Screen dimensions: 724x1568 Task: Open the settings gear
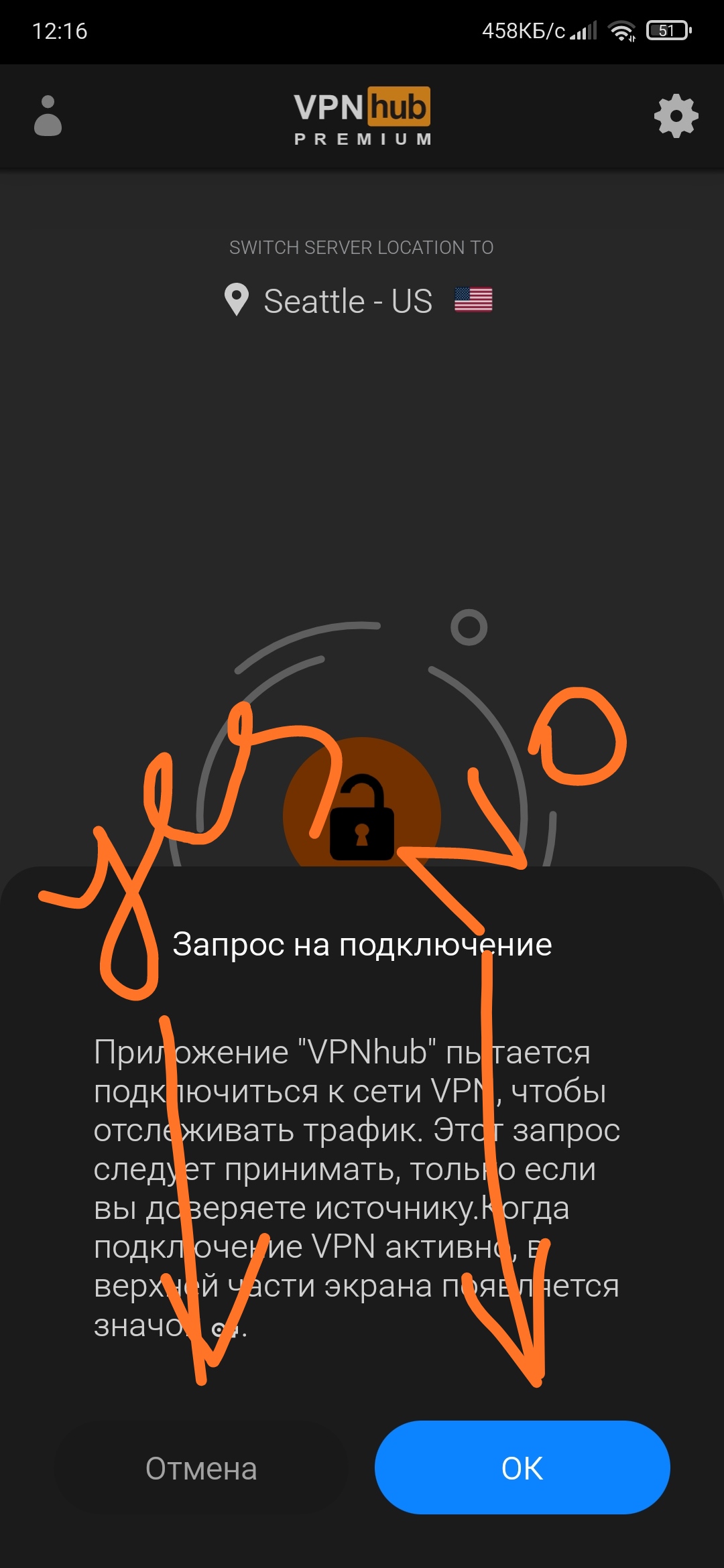pyautogui.click(x=676, y=116)
